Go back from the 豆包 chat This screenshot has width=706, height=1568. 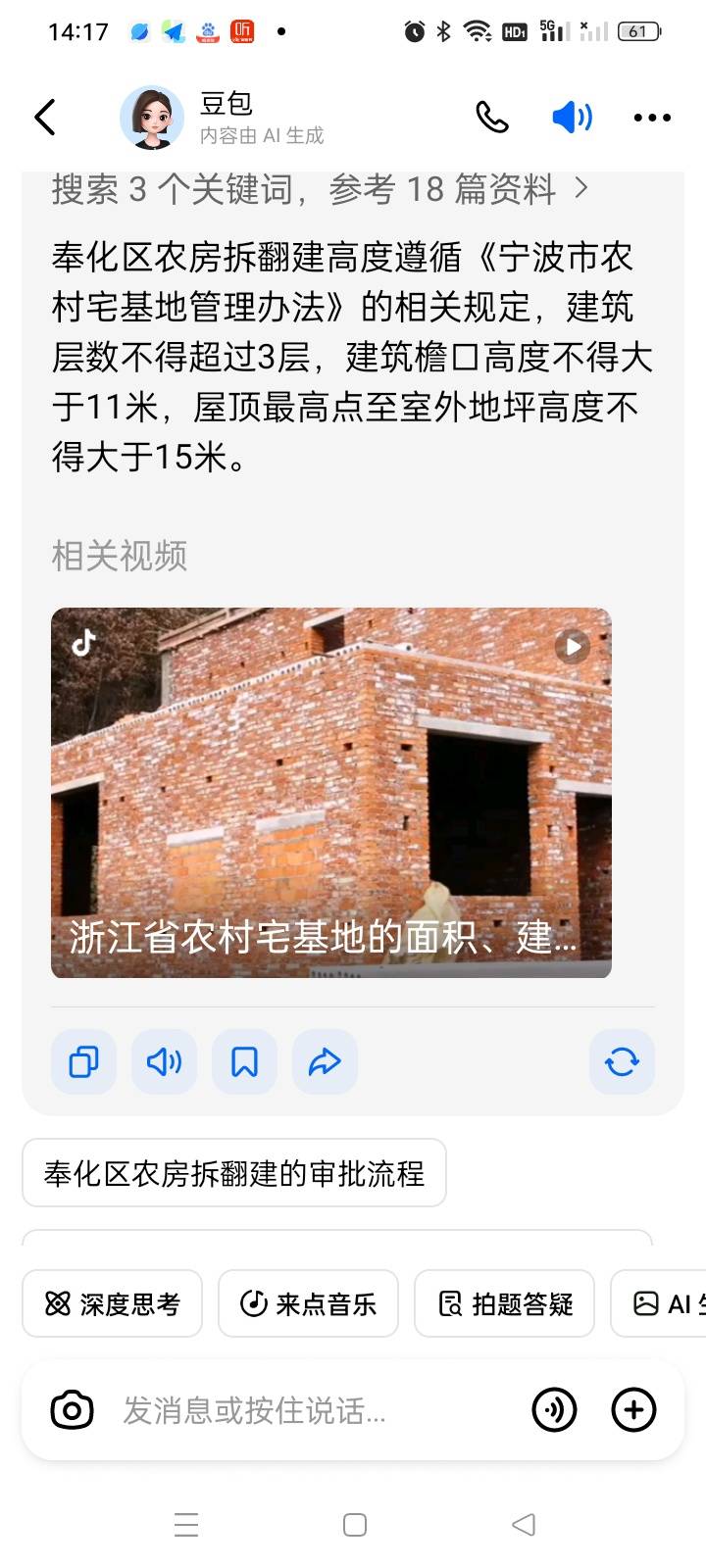coord(45,118)
